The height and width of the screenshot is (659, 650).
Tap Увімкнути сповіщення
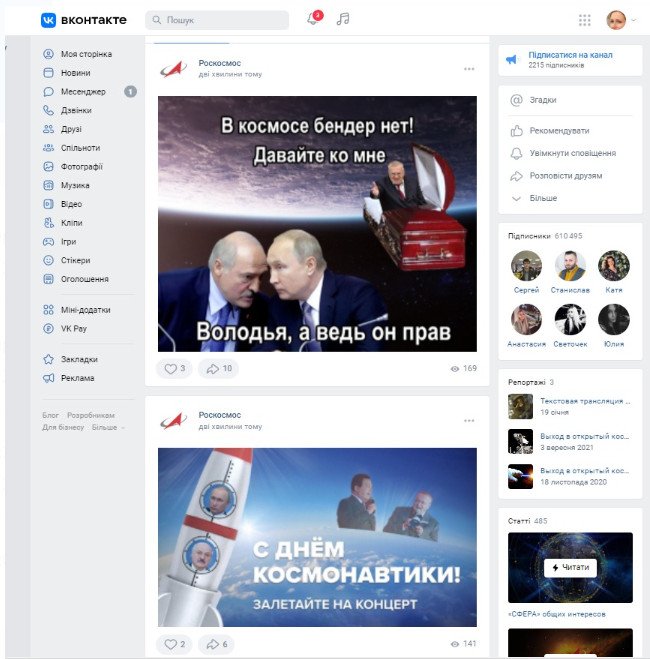pyautogui.click(x=572, y=153)
